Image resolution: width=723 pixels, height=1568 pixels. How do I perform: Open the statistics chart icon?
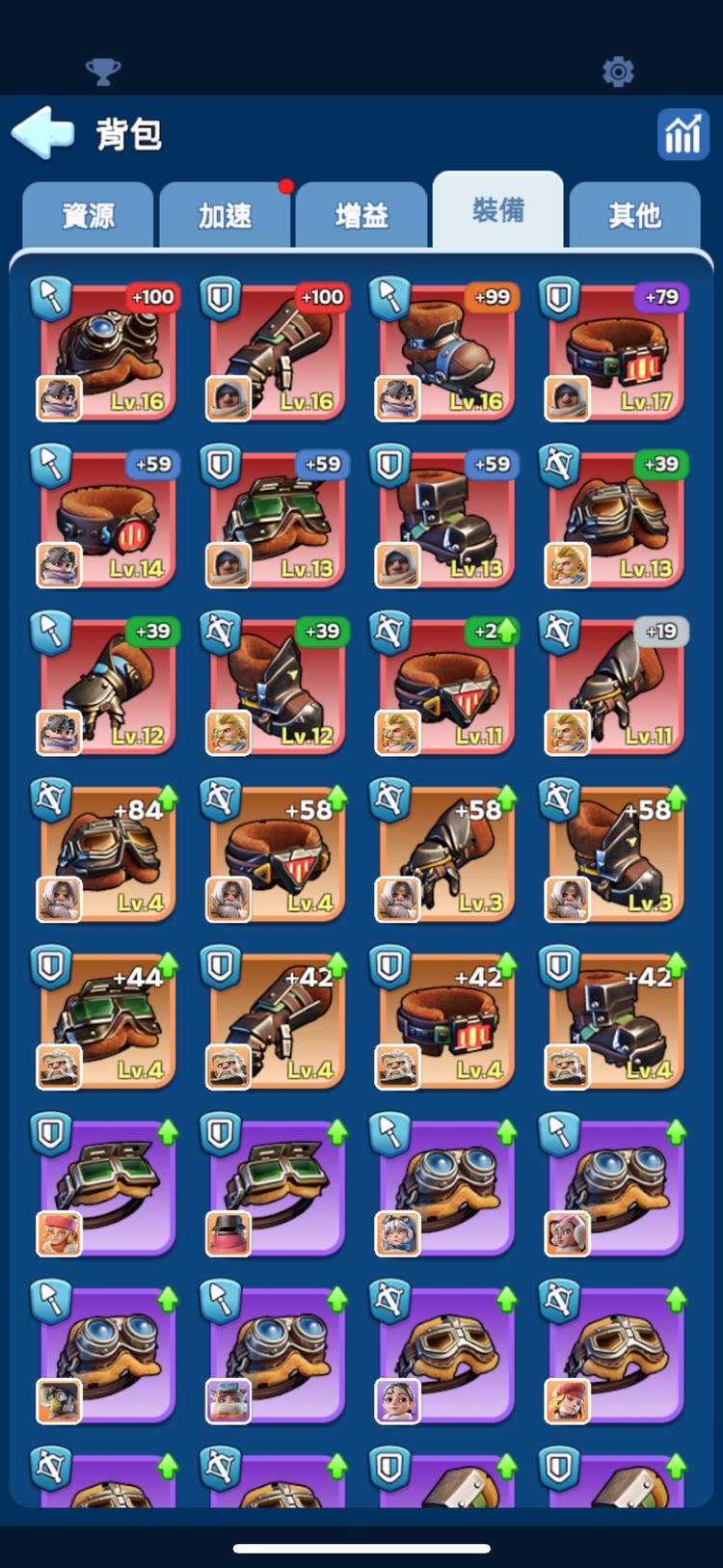(683, 134)
